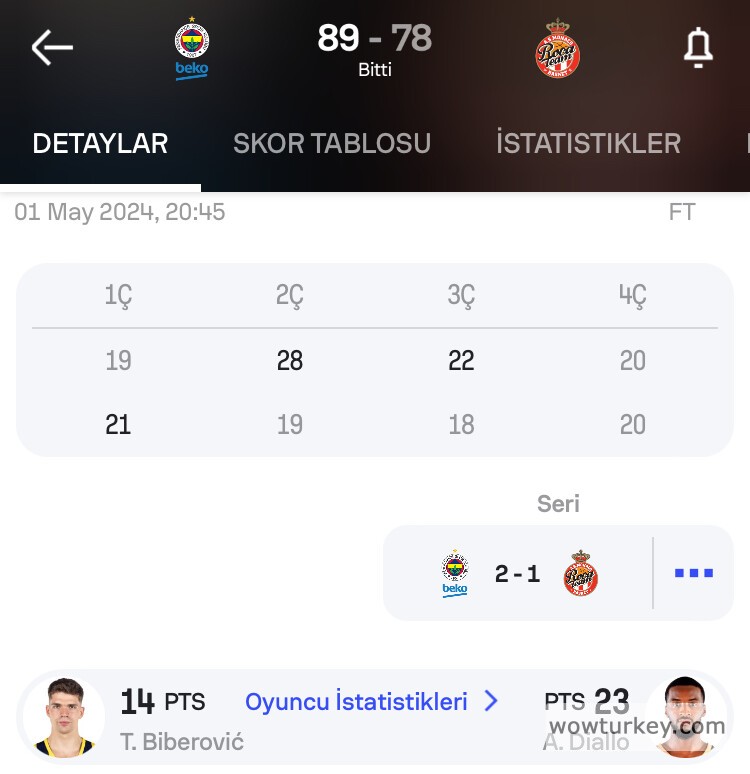Screen dimensions: 750x774
Task: Switch to the SKOR TABLOSU tab
Action: pyautogui.click(x=332, y=143)
